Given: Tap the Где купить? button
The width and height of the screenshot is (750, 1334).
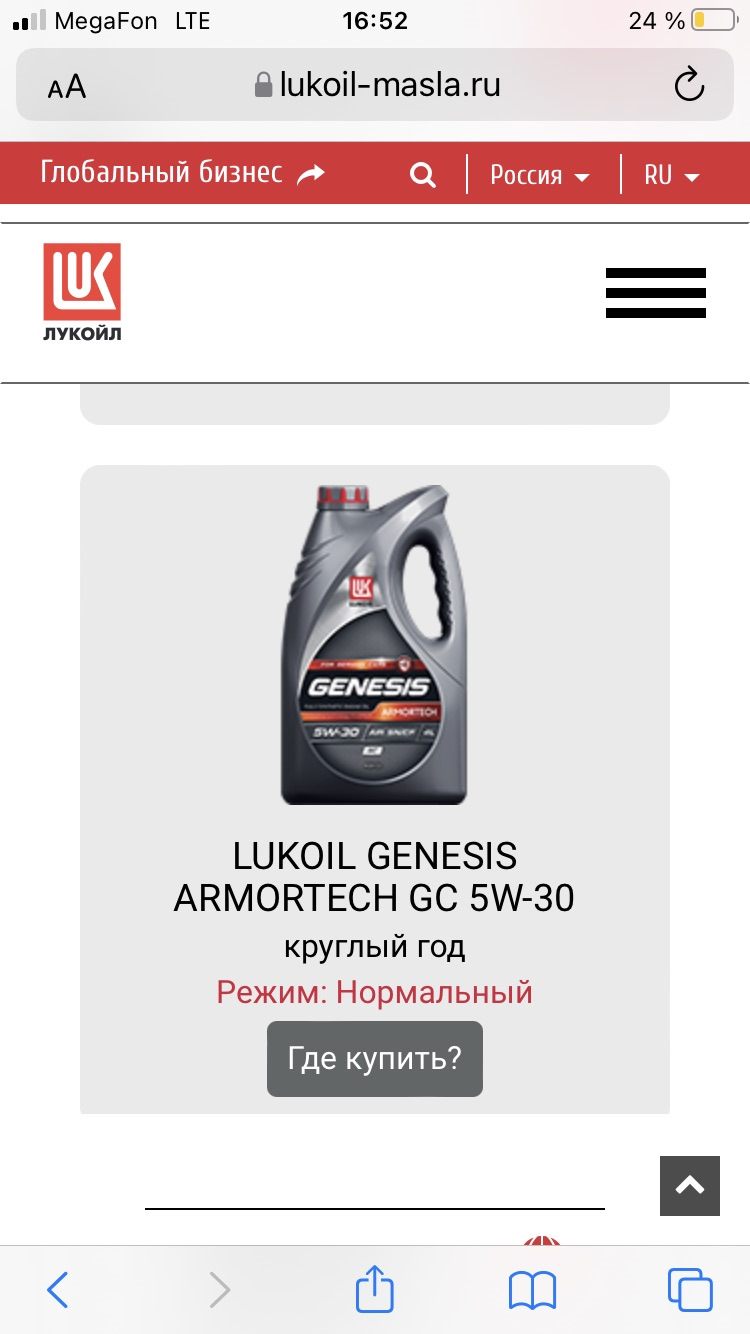Looking at the screenshot, I should click(375, 1058).
